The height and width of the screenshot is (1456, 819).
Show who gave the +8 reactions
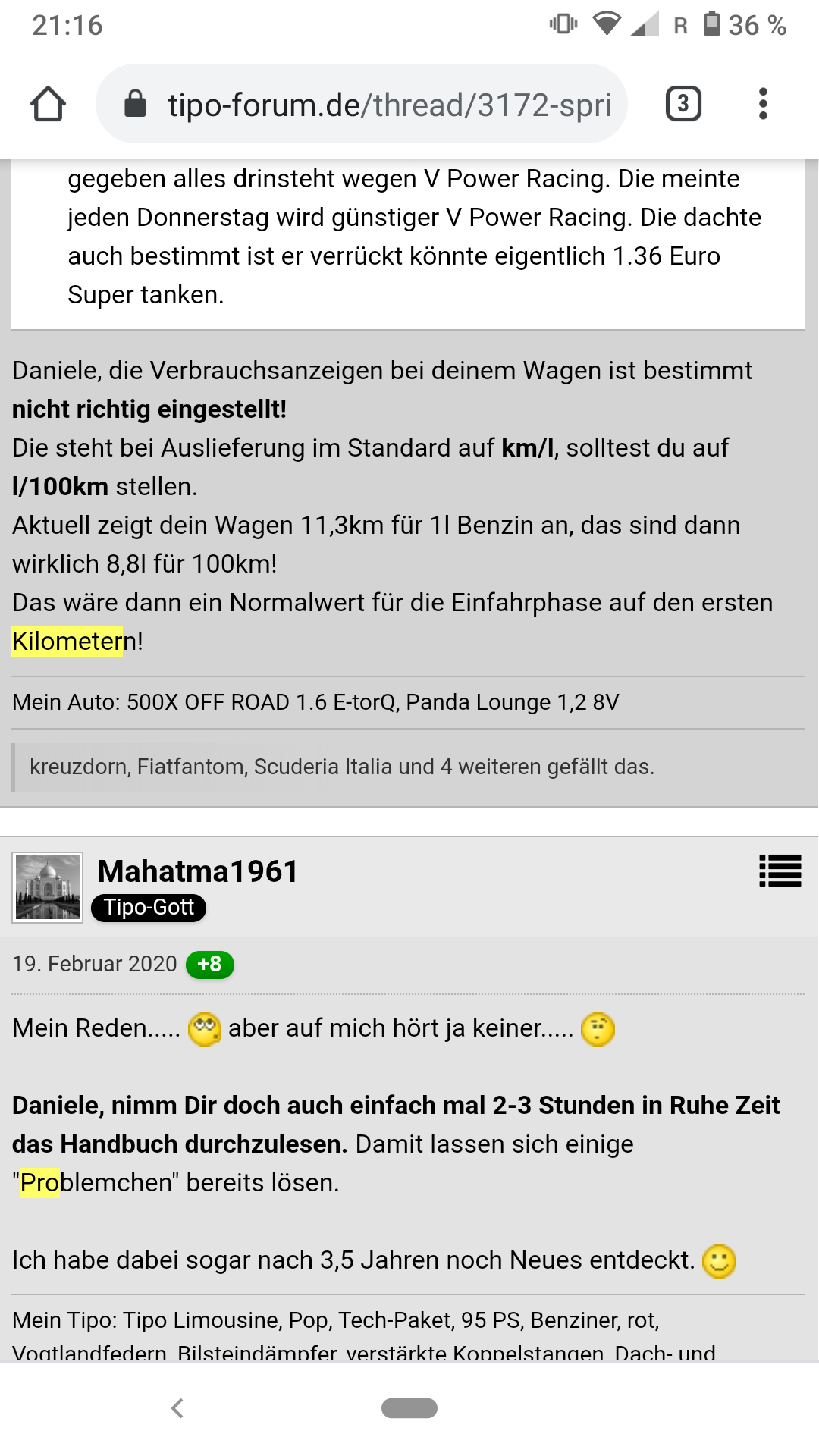210,965
